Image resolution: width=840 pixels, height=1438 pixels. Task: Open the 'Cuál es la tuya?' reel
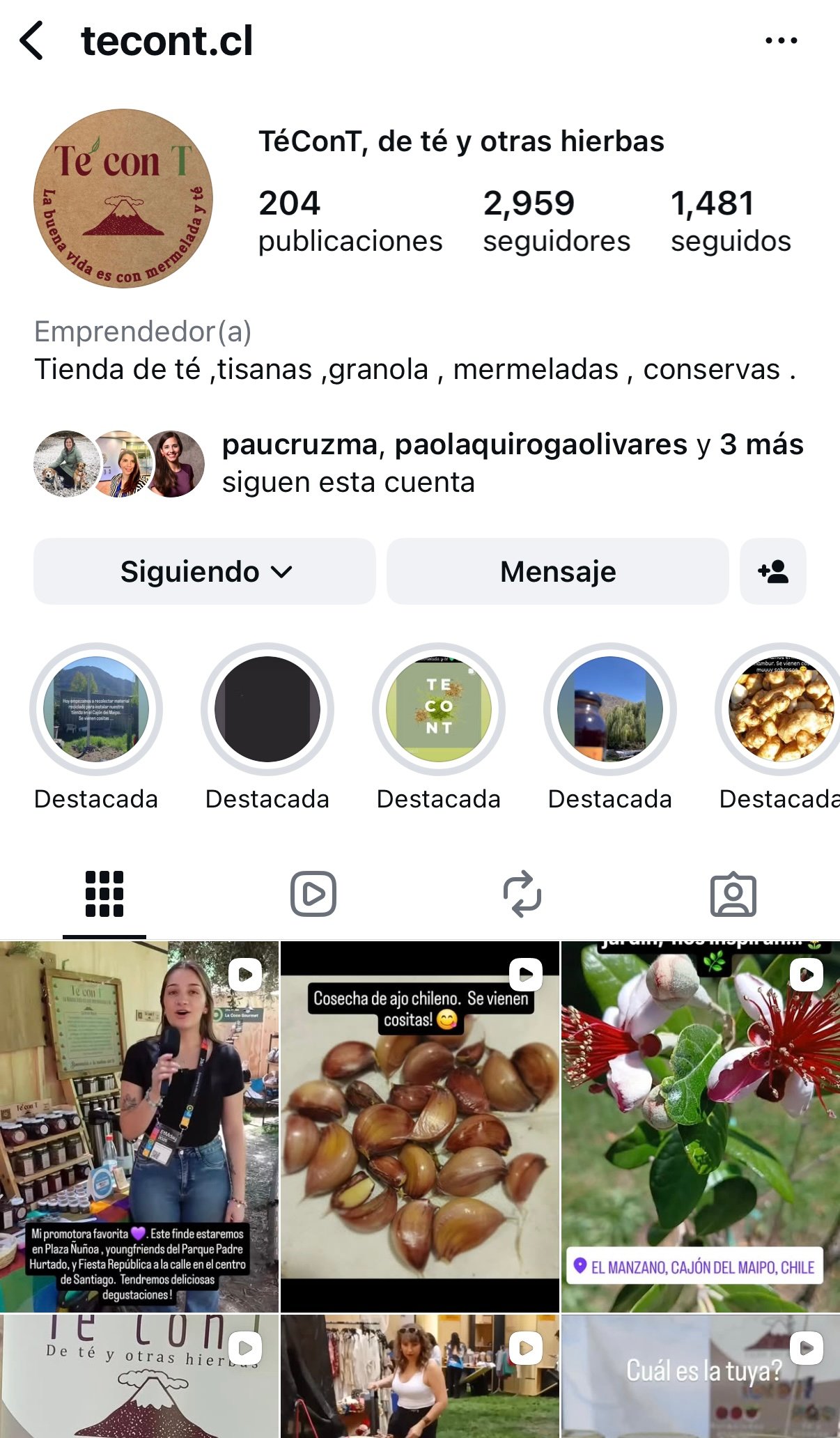(x=701, y=1377)
